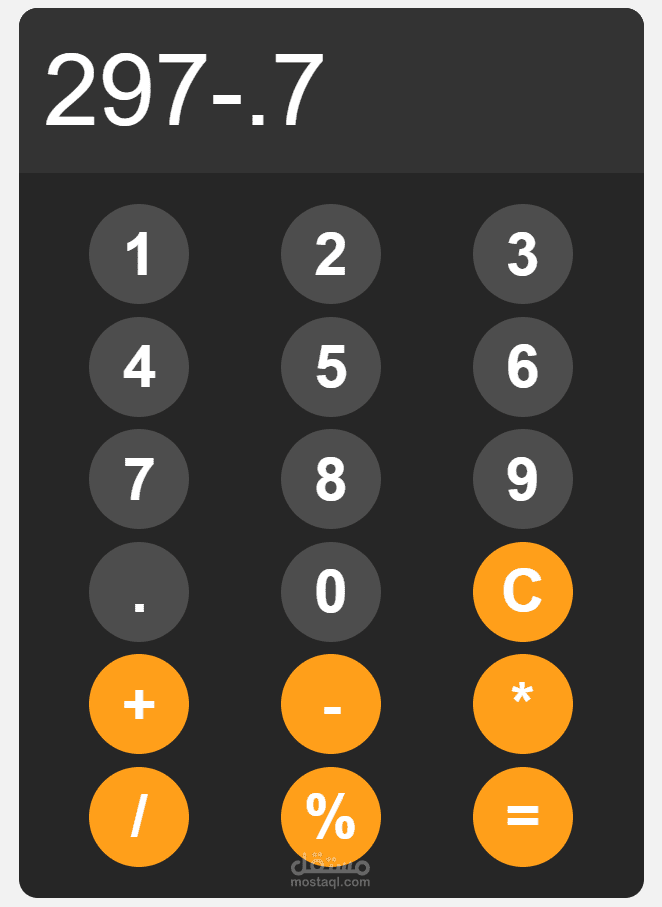Viewport: 662px width, 907px height.
Task: Select the 7 key
Action: click(139, 479)
